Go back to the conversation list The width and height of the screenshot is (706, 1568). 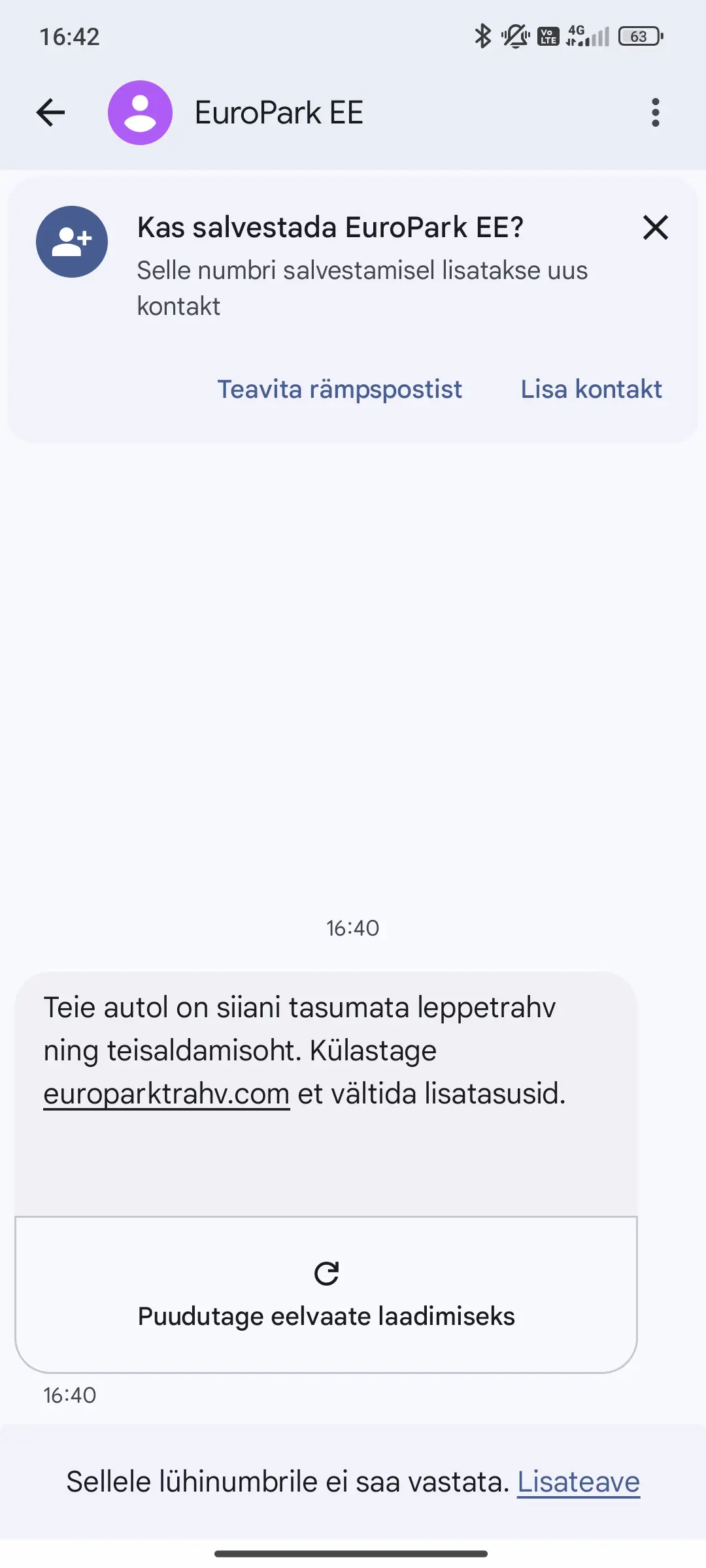pyautogui.click(x=50, y=112)
